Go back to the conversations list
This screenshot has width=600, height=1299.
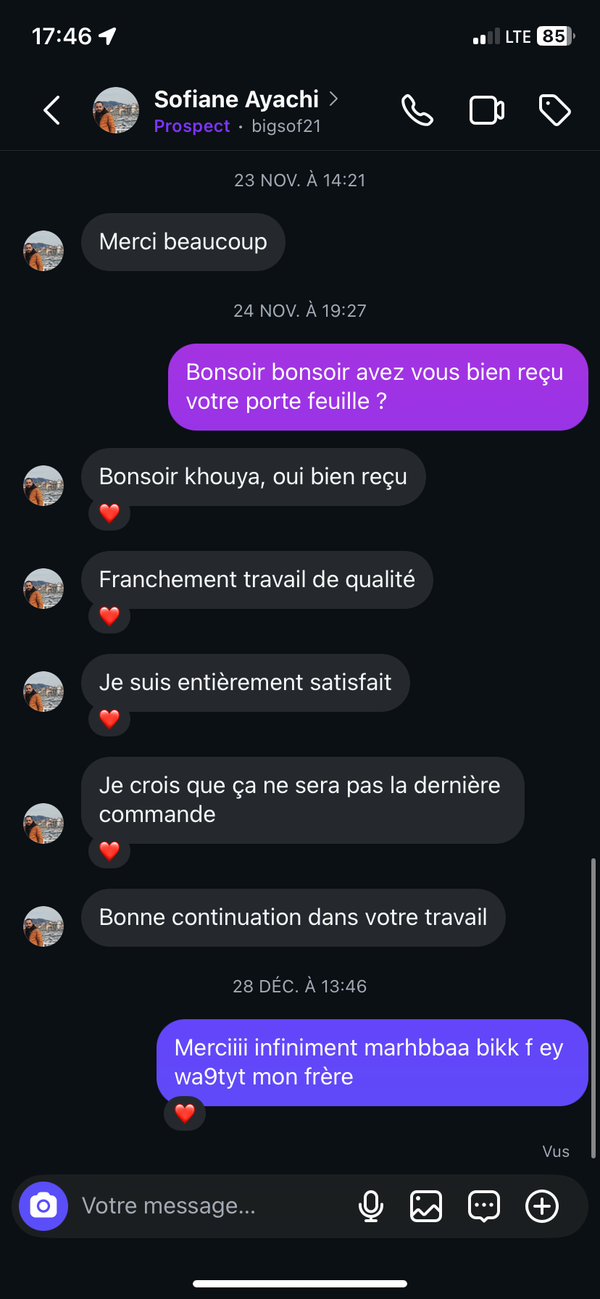pyautogui.click(x=52, y=110)
